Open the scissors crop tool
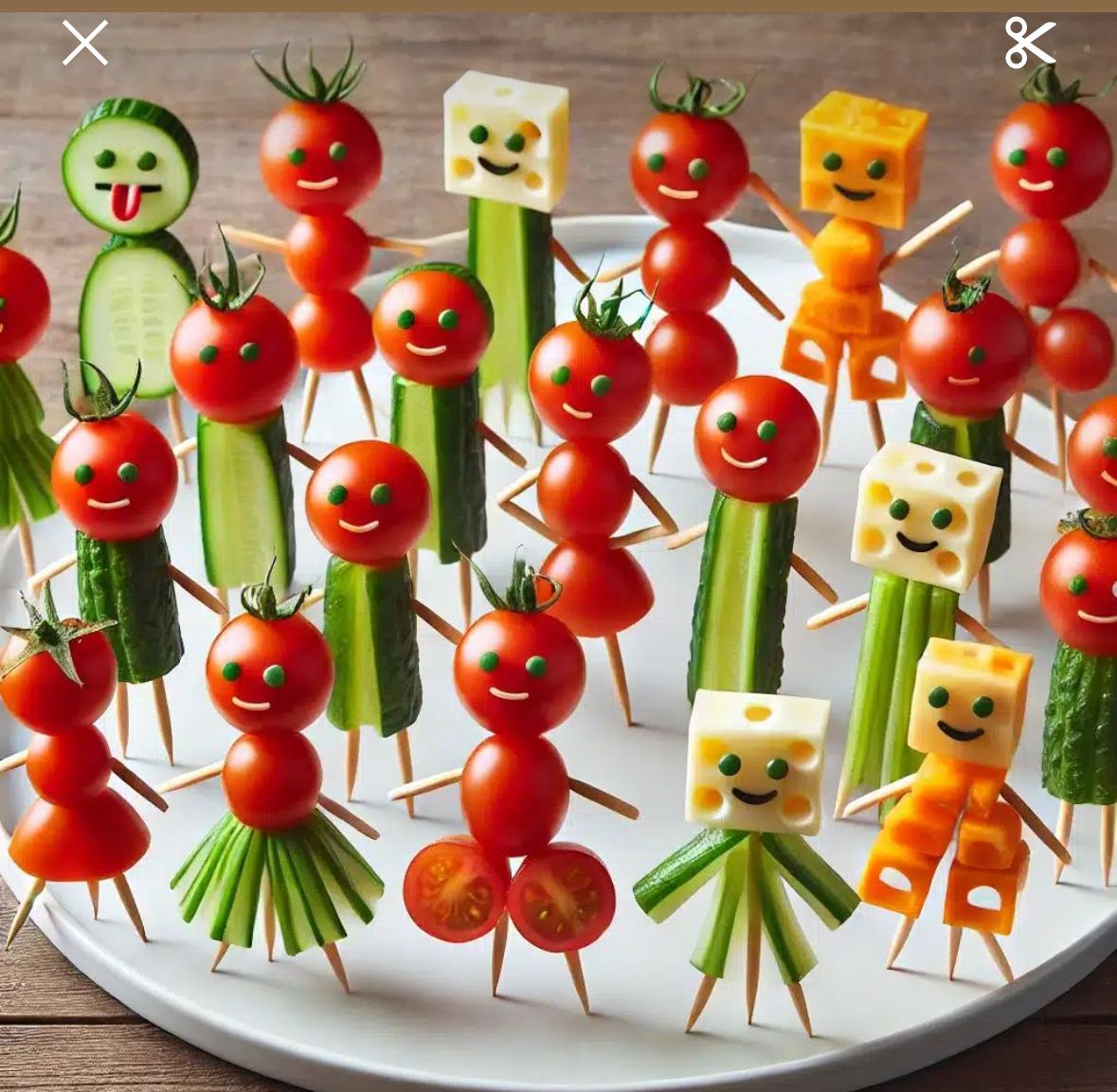The width and height of the screenshot is (1117, 1092). (x=1030, y=44)
